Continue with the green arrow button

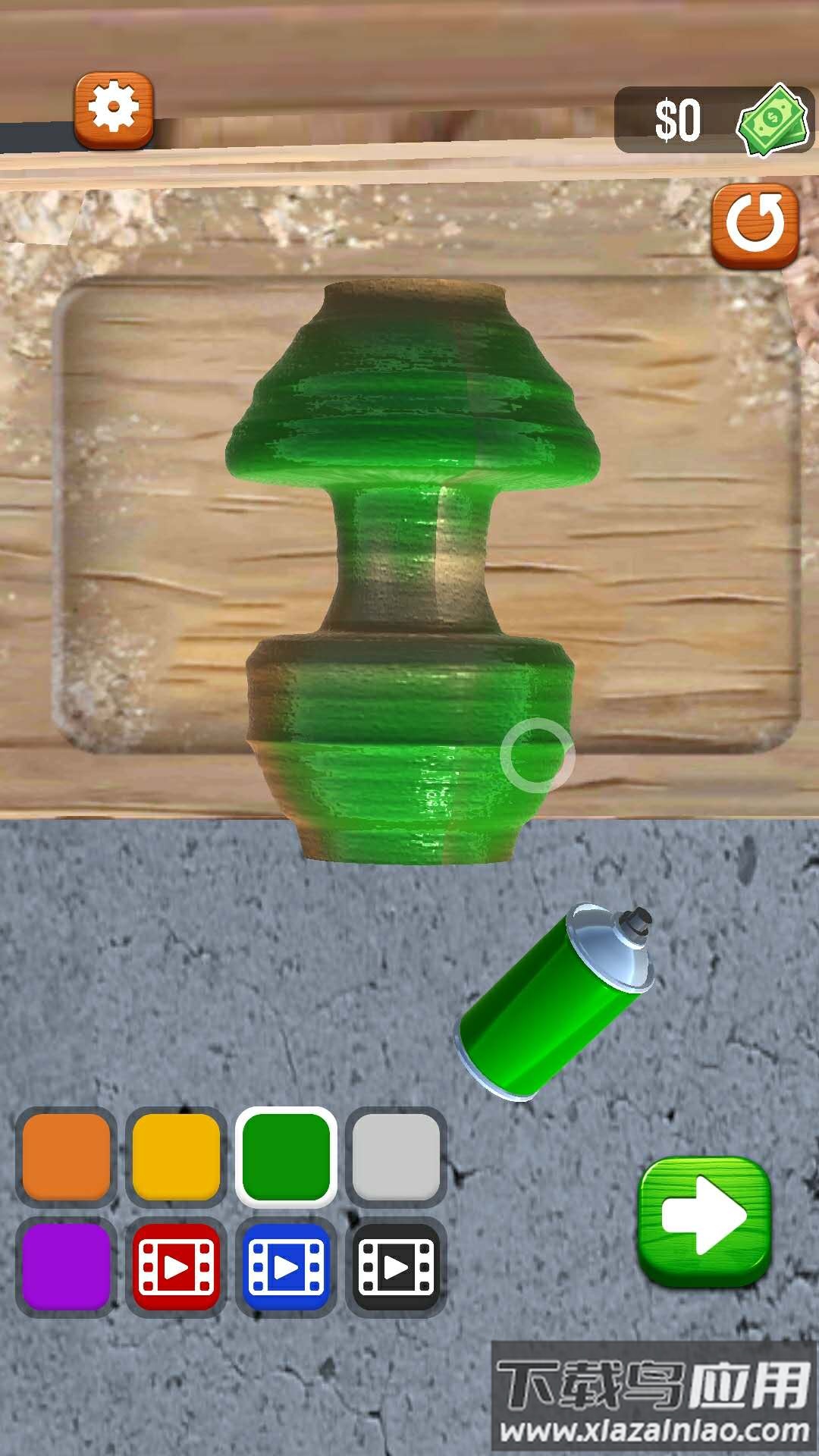(x=705, y=1219)
